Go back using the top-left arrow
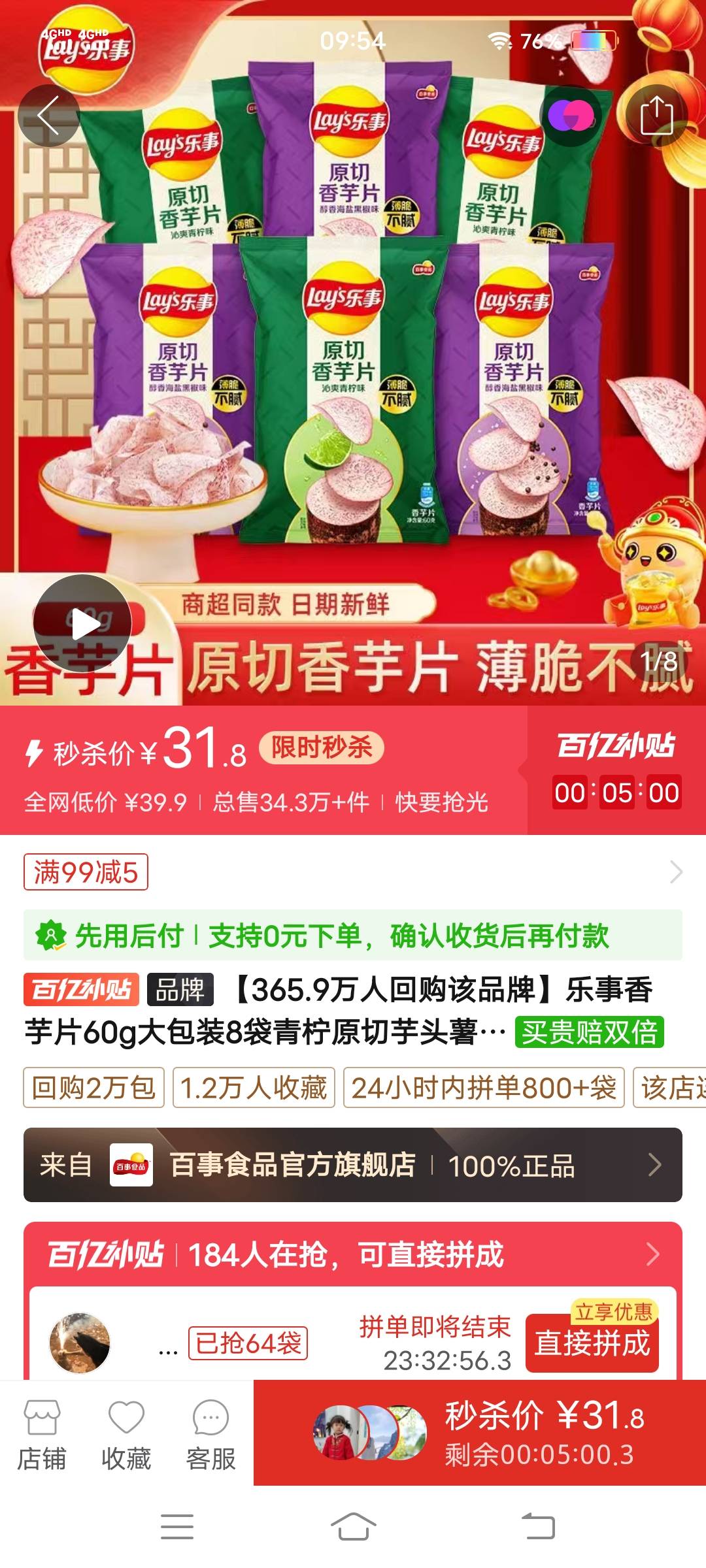The image size is (706, 1568). (x=49, y=116)
